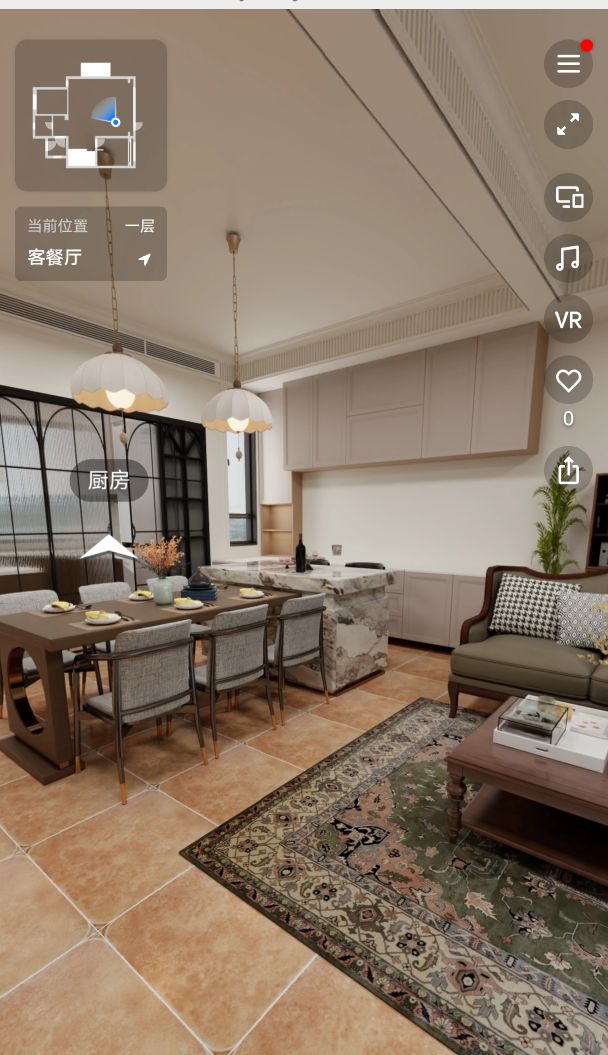The width and height of the screenshot is (608, 1055).
Task: Open the current location panel 客餐厅
Action: click(90, 243)
